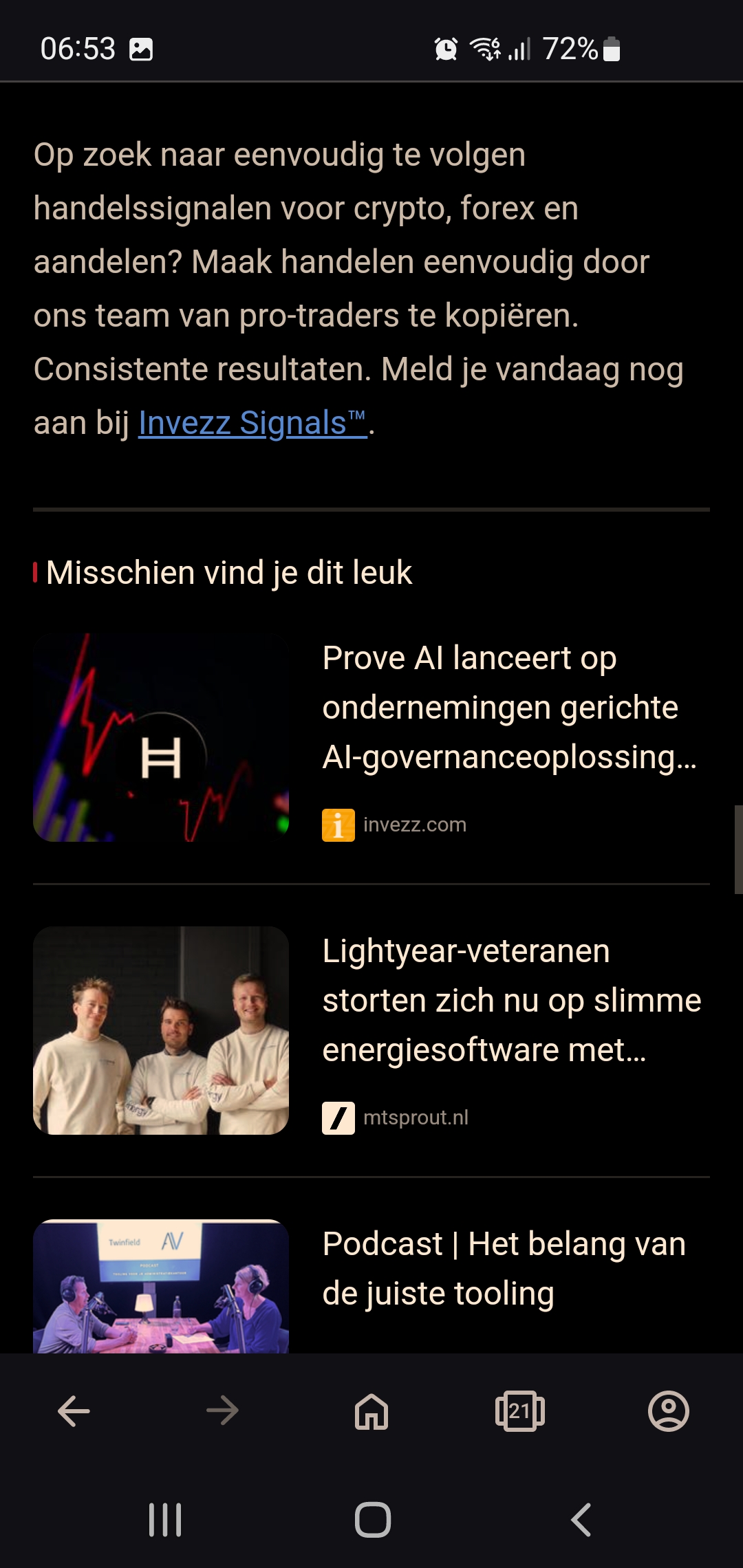This screenshot has width=743, height=1568.
Task: Open the tab switcher showing 21 tabs
Action: tap(520, 1411)
